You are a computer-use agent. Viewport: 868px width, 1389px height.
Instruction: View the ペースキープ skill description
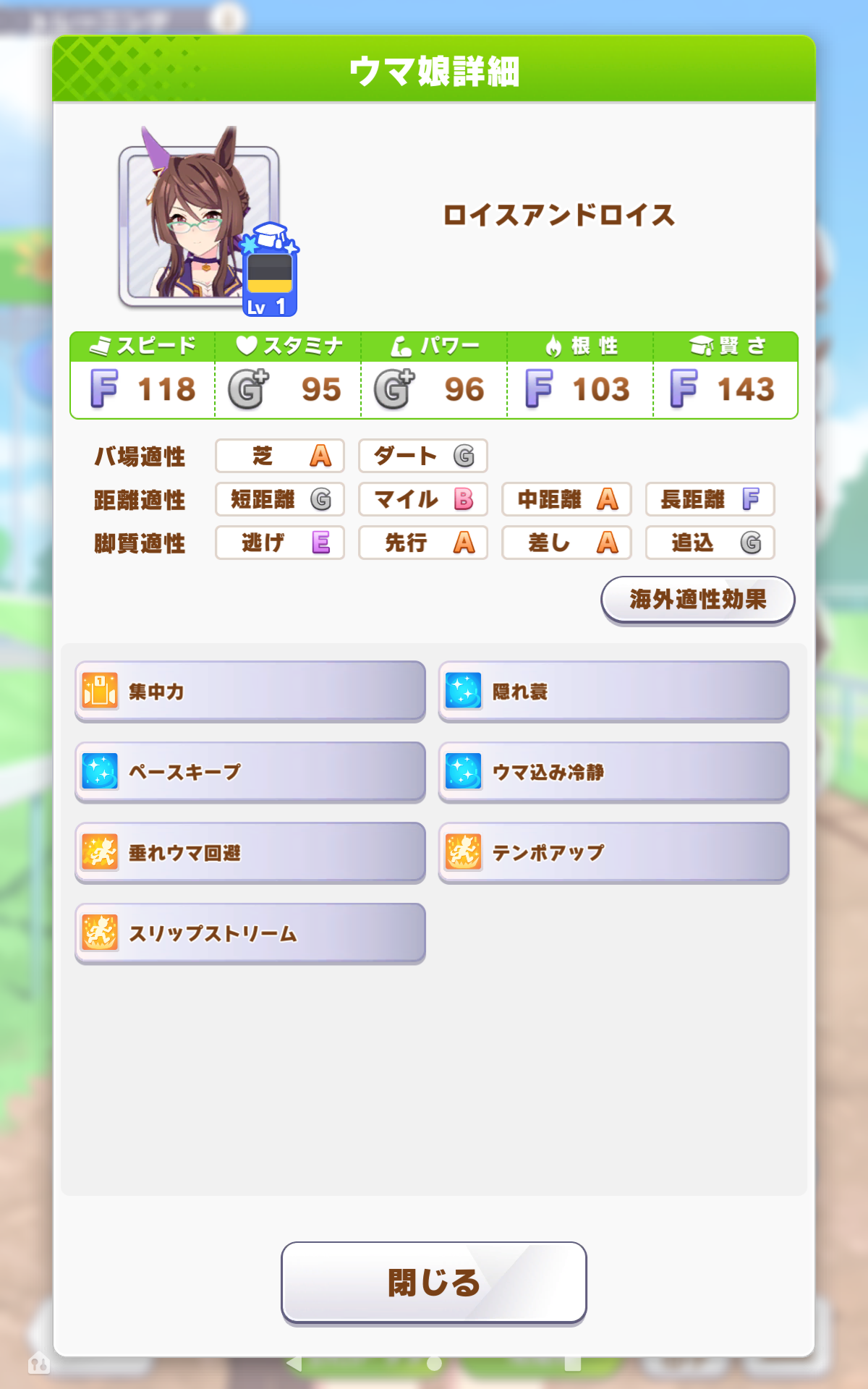click(x=250, y=772)
